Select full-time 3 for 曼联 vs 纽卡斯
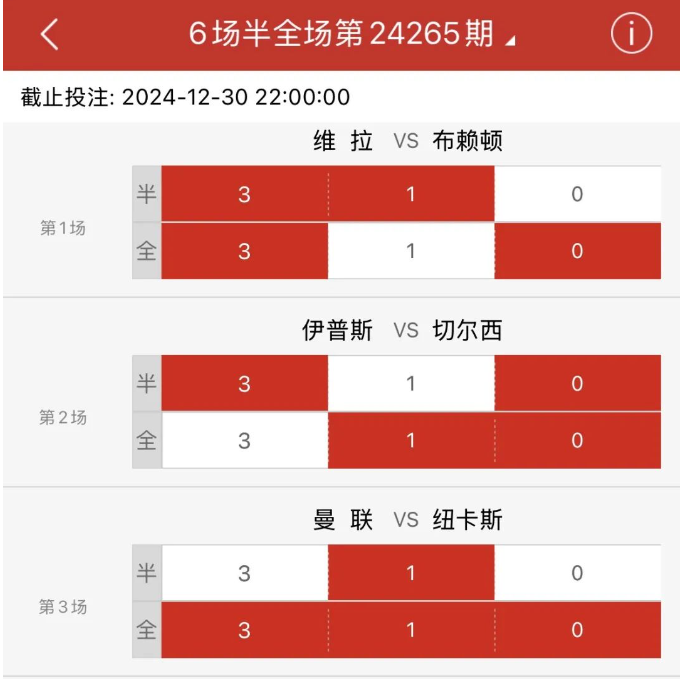The image size is (684, 679). click(x=245, y=630)
